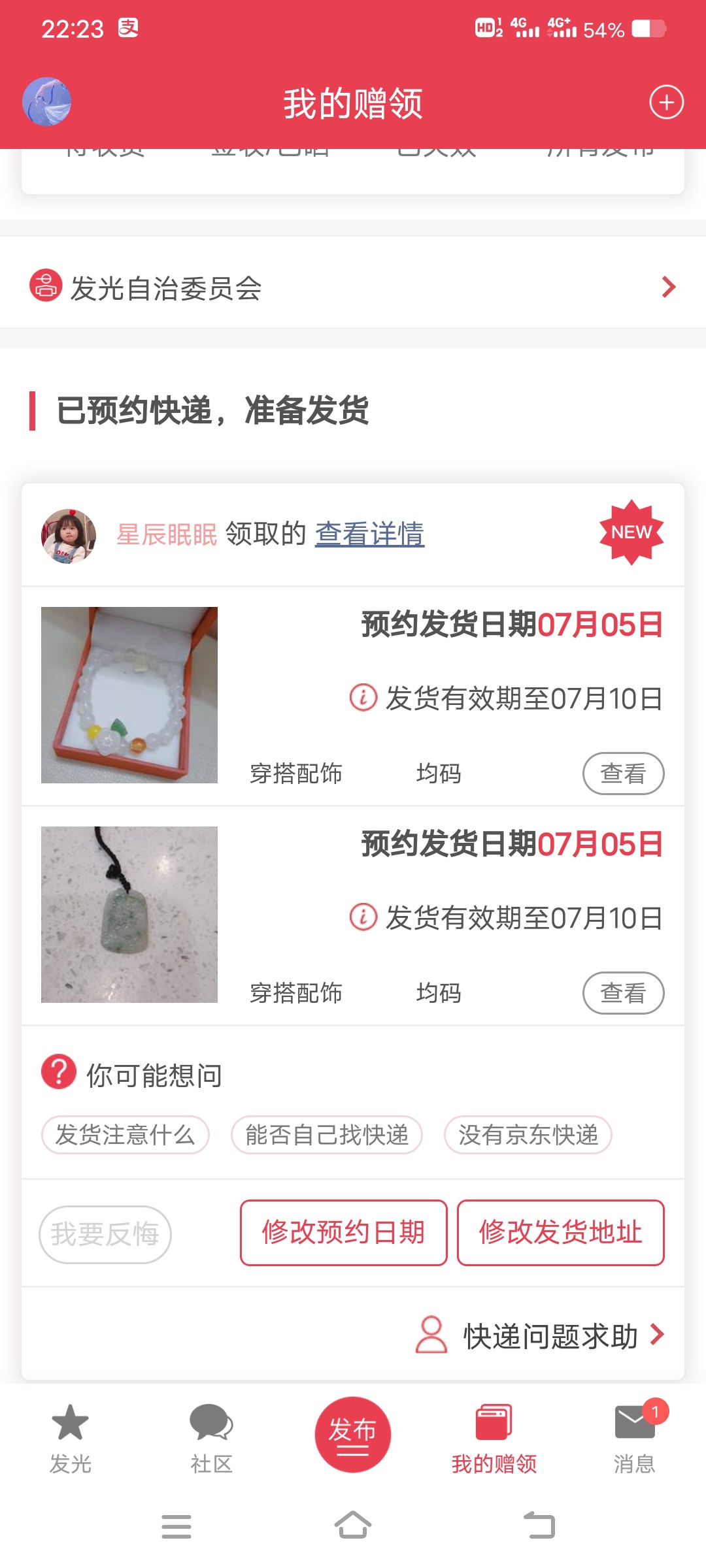Open the 消息 messages tab
Viewport: 706px width, 1568px height.
click(x=634, y=1437)
